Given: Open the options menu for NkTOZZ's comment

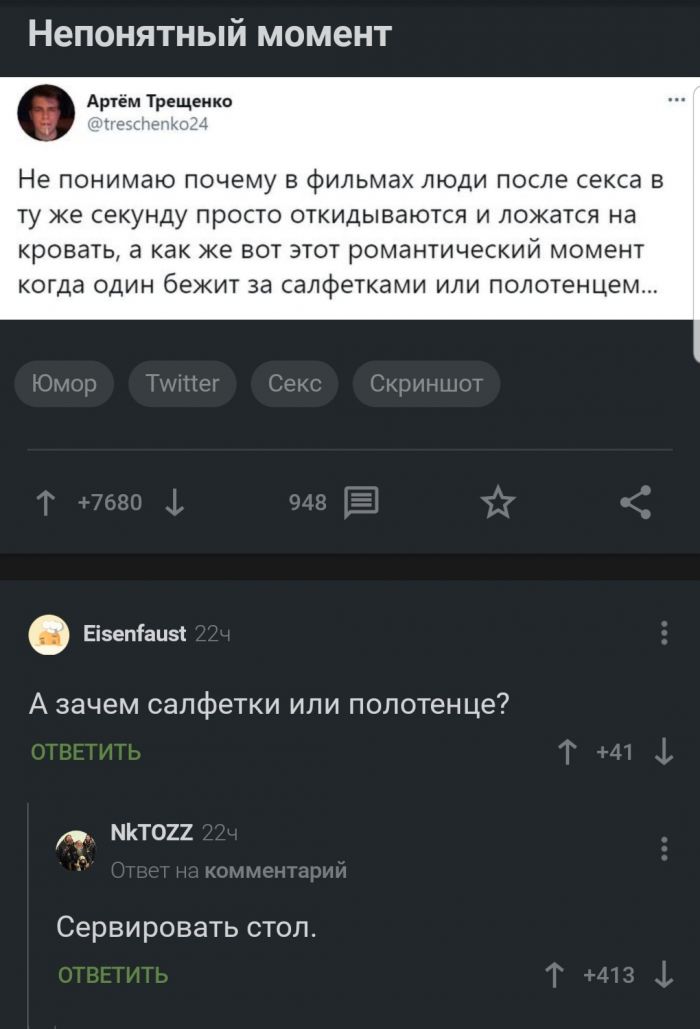Looking at the screenshot, I should [x=665, y=849].
